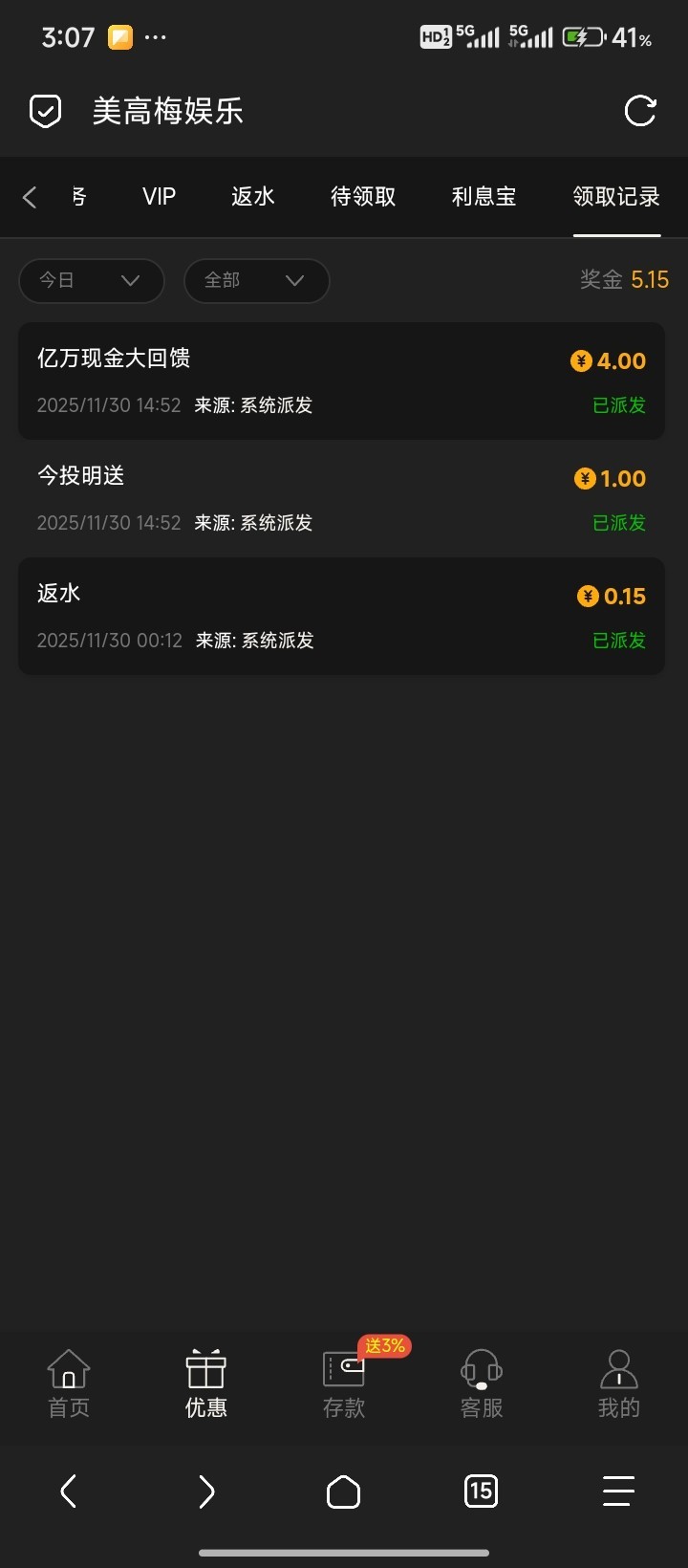This screenshot has height=1568, width=688.
Task: Refresh the page with the reload icon
Action: point(641,111)
